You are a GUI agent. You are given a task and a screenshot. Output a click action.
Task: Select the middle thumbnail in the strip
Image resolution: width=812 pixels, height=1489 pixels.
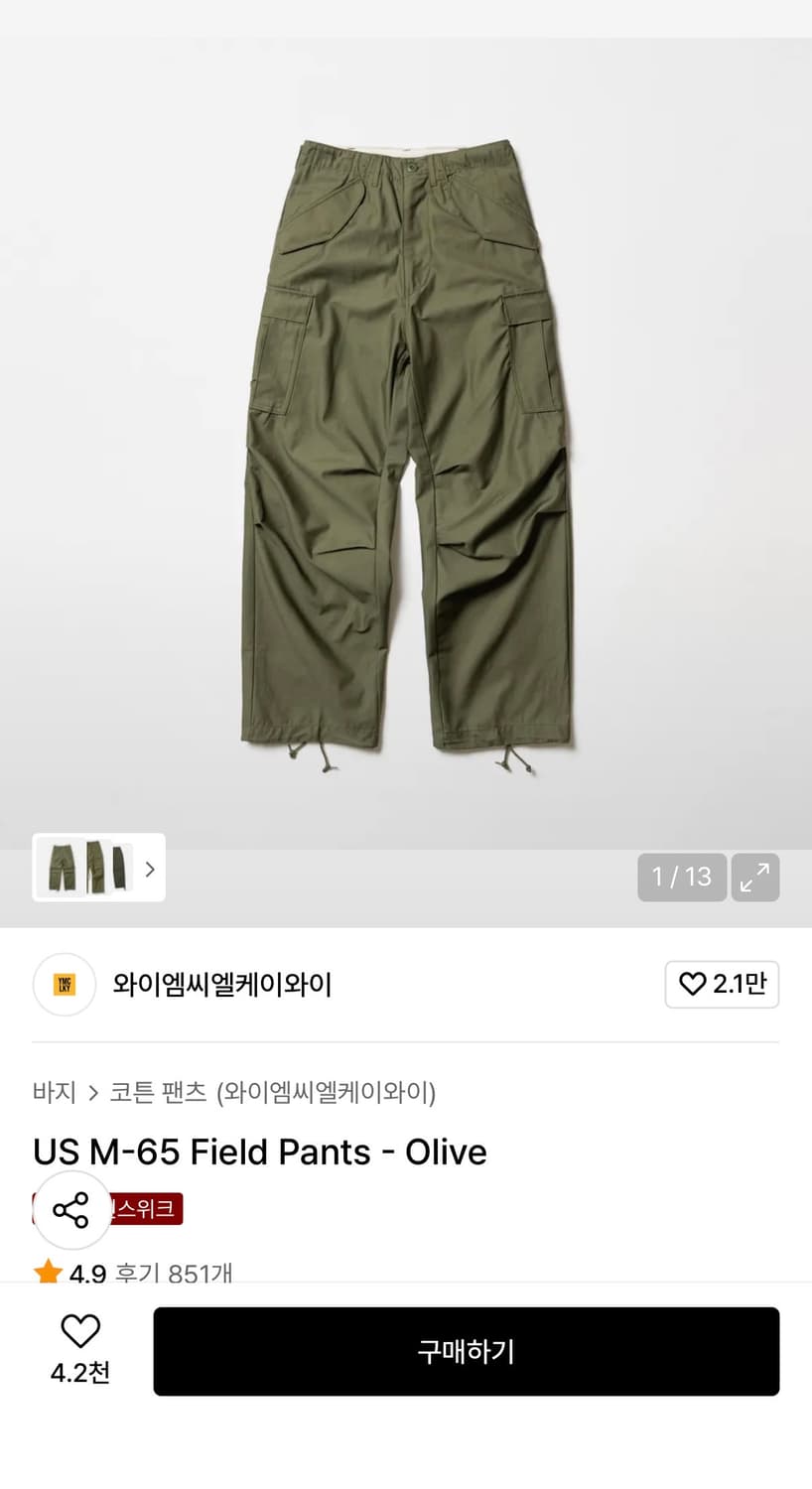[x=96, y=868]
